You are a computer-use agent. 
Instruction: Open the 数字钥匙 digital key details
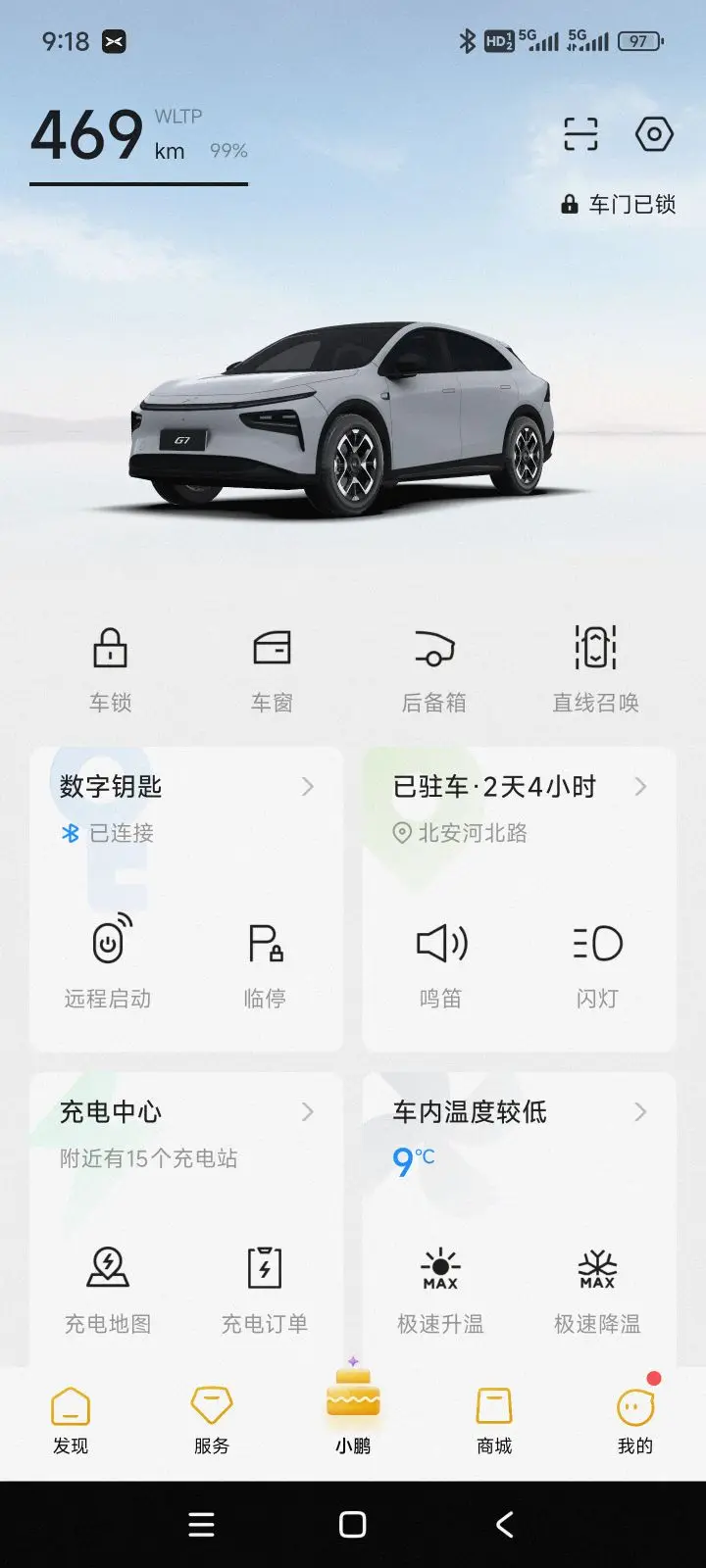click(186, 787)
